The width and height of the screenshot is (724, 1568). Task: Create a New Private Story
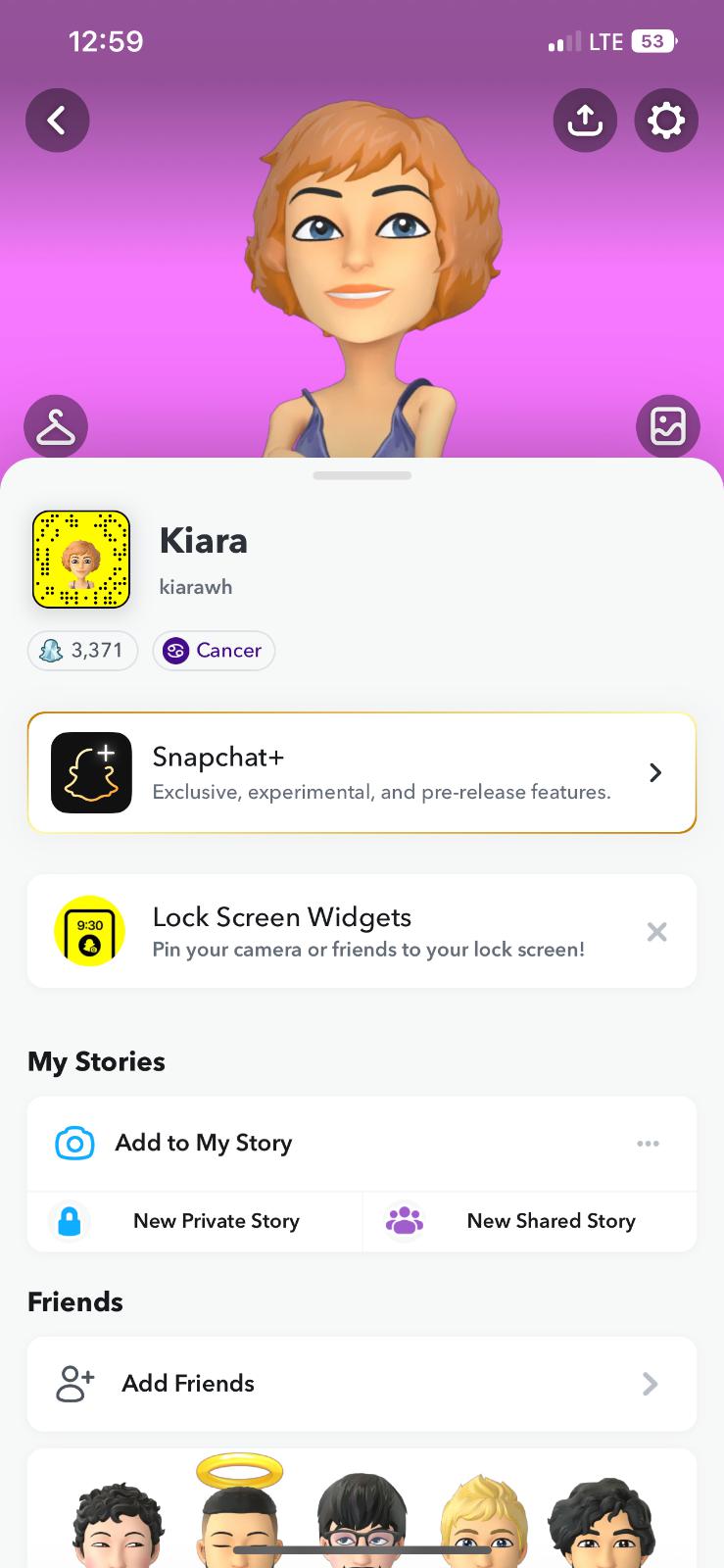tap(196, 1221)
